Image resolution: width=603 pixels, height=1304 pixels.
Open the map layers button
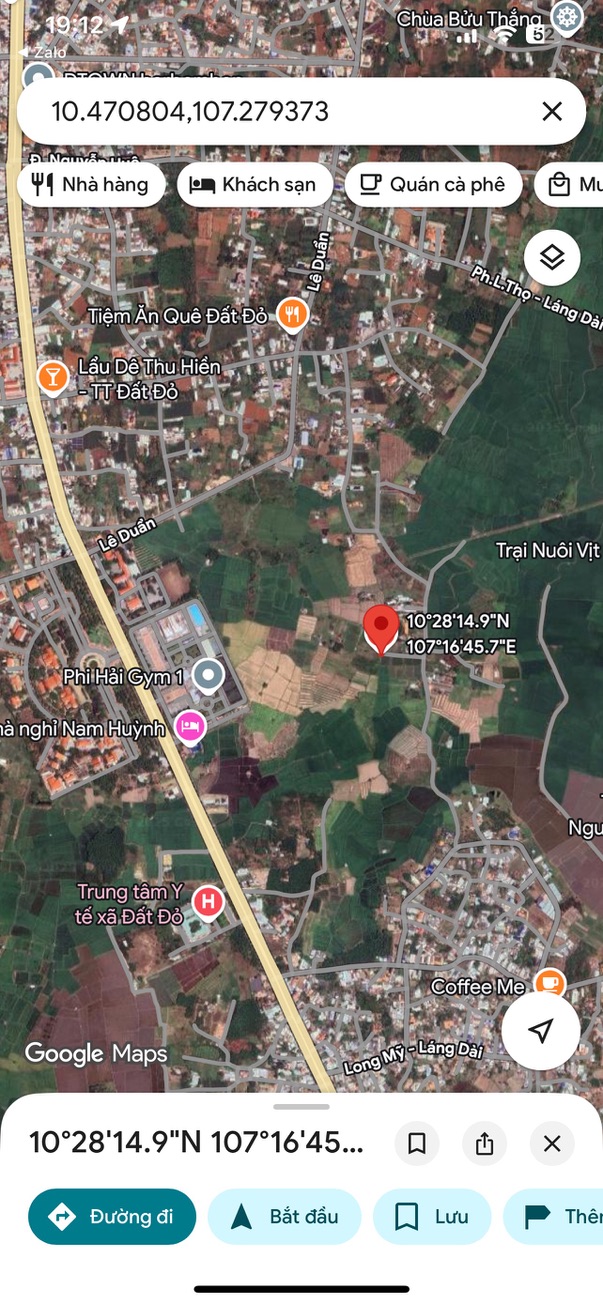(x=552, y=258)
